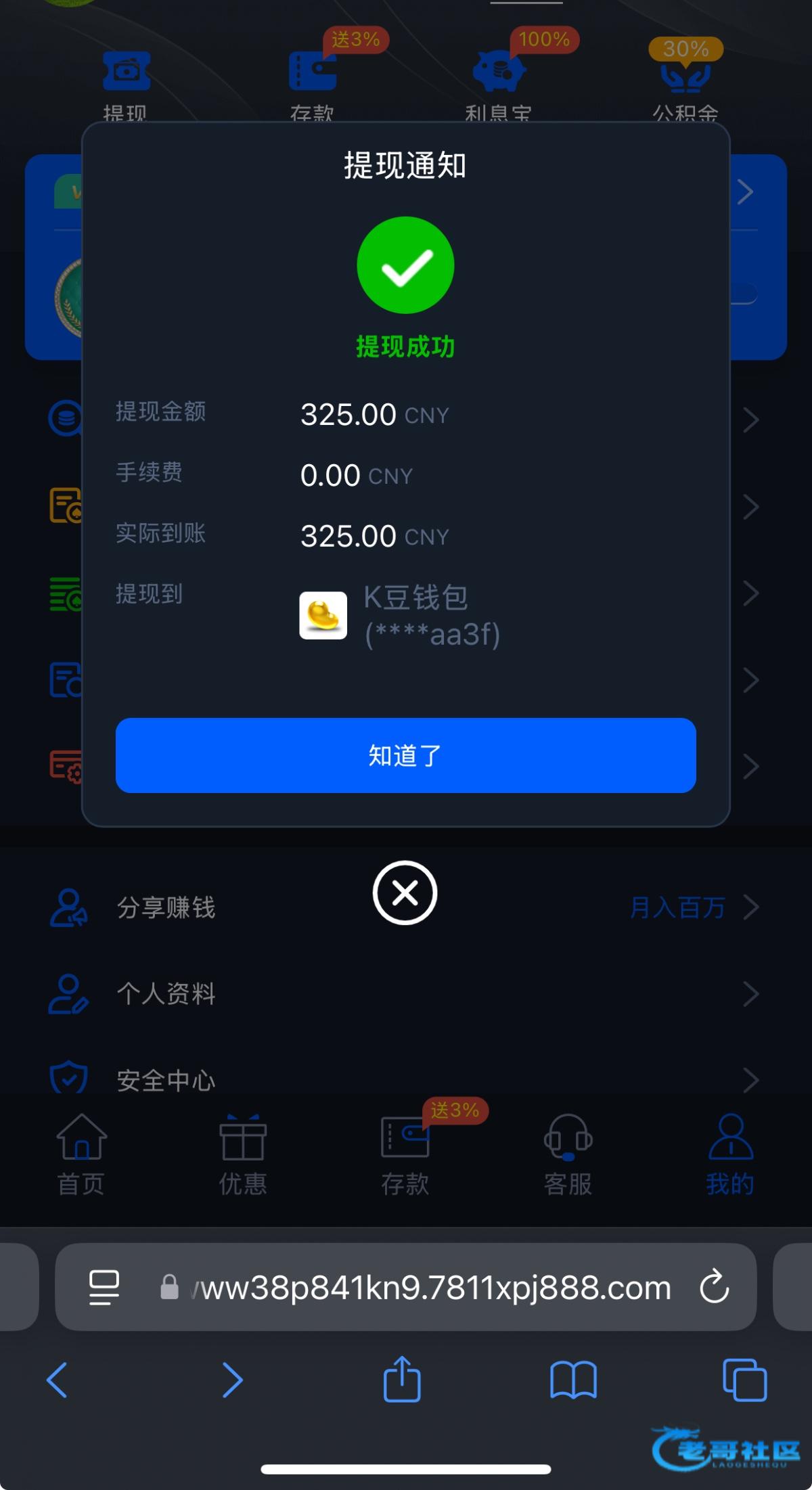Go back to the previous page

pyautogui.click(x=57, y=1380)
